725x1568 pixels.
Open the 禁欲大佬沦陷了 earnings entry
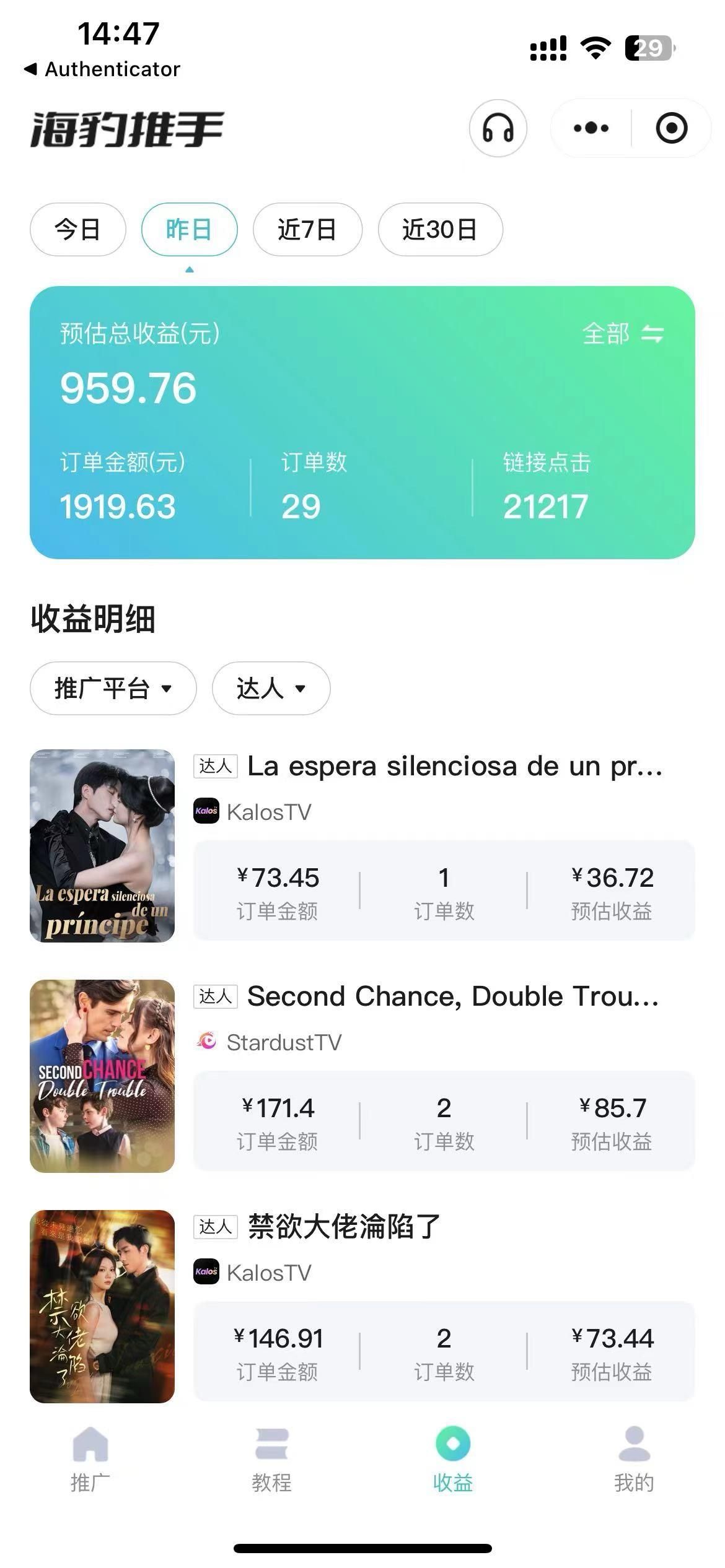pos(344,1227)
